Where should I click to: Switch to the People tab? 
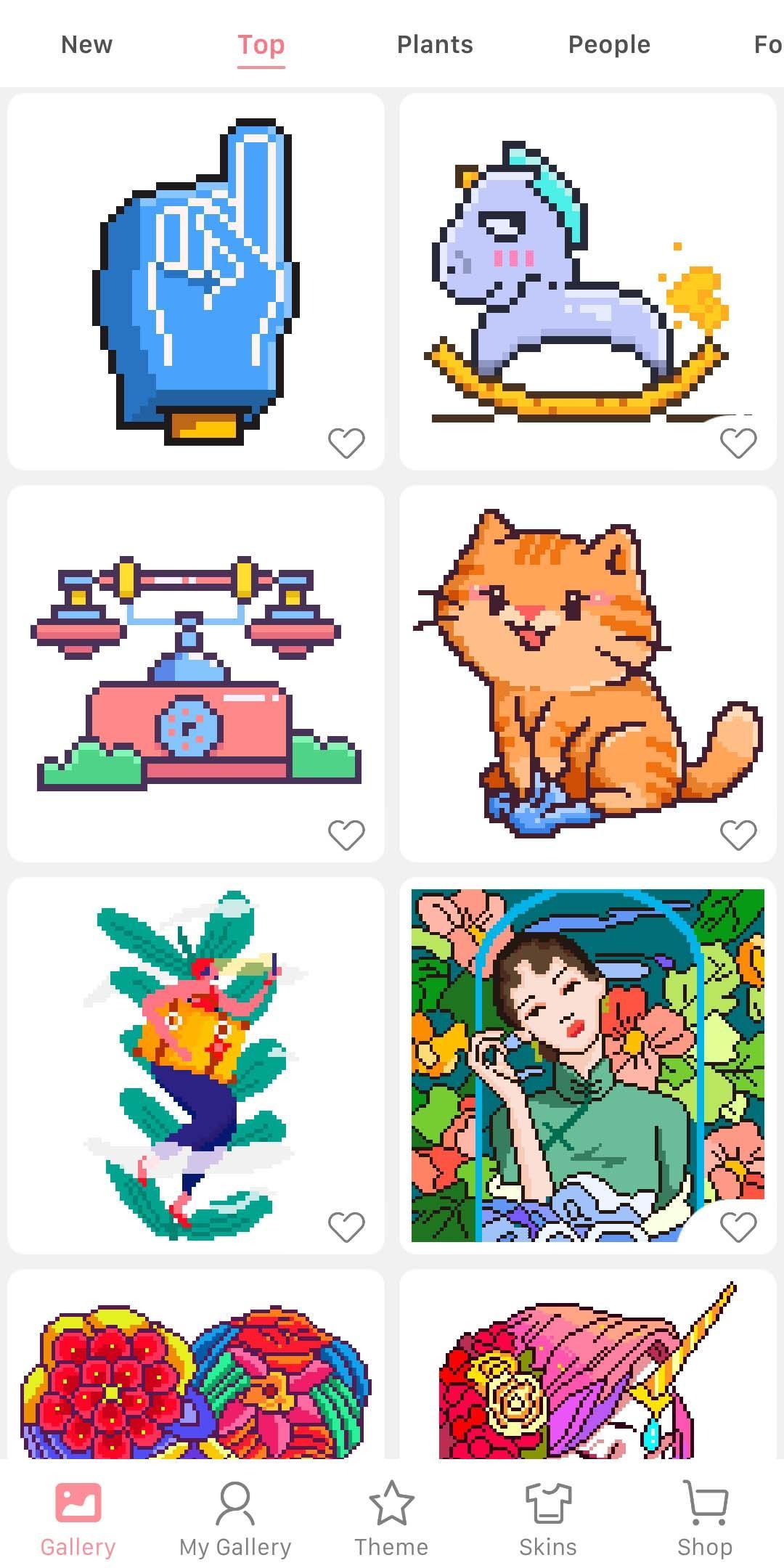(608, 45)
